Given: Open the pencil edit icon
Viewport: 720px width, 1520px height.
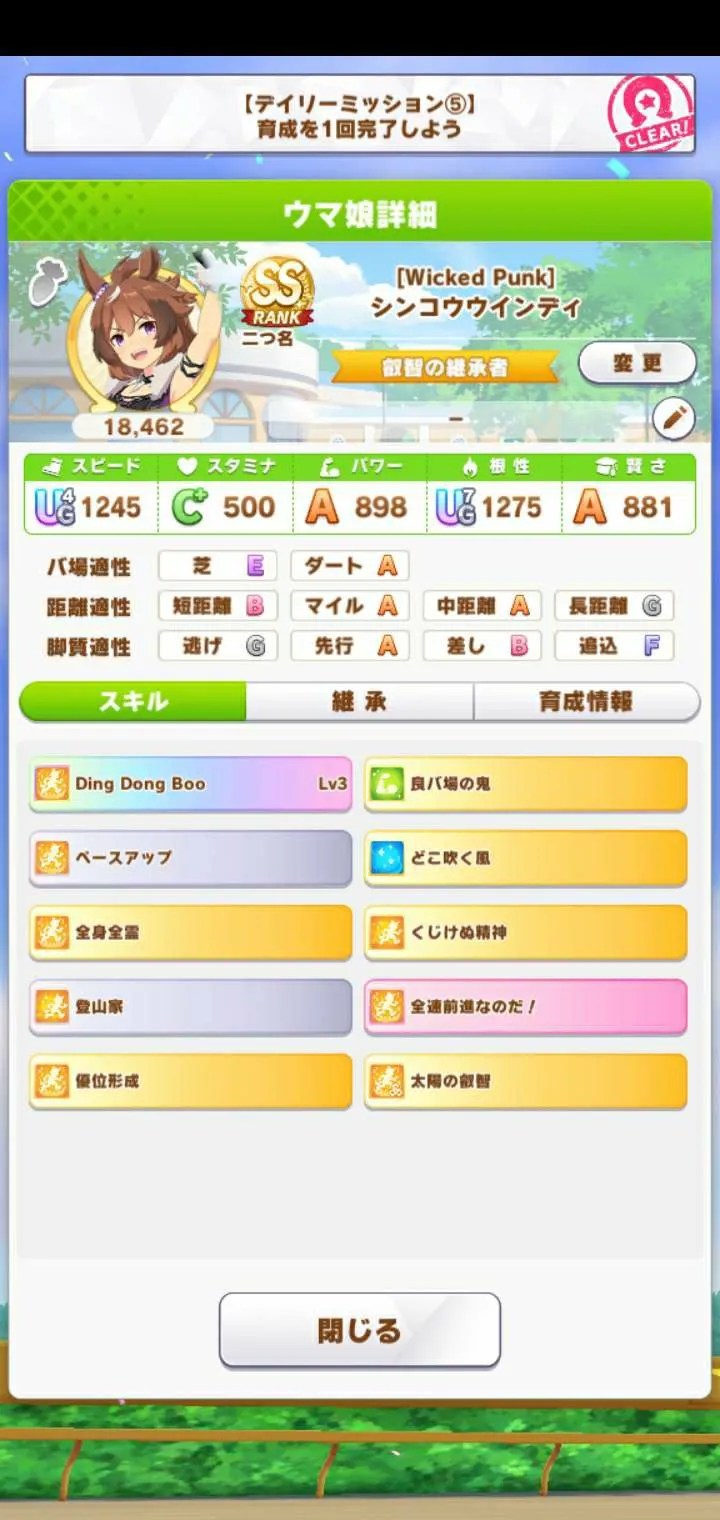Looking at the screenshot, I should [x=674, y=419].
